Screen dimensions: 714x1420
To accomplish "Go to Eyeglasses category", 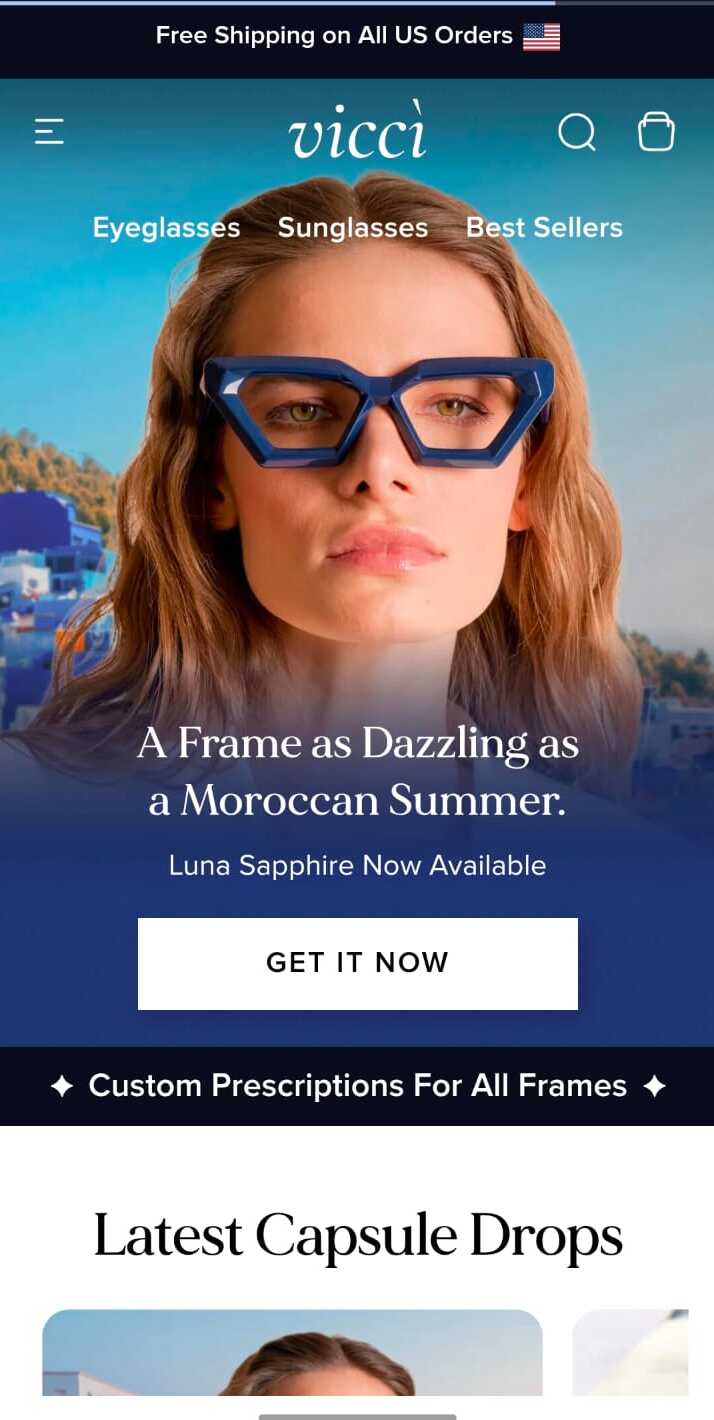I will point(166,228).
